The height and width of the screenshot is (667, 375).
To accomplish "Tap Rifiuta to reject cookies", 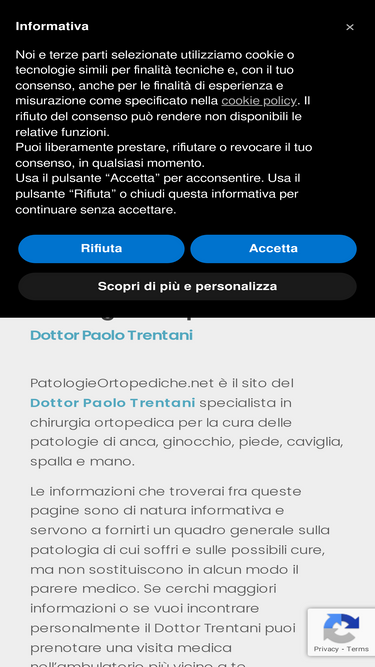I will [101, 248].
